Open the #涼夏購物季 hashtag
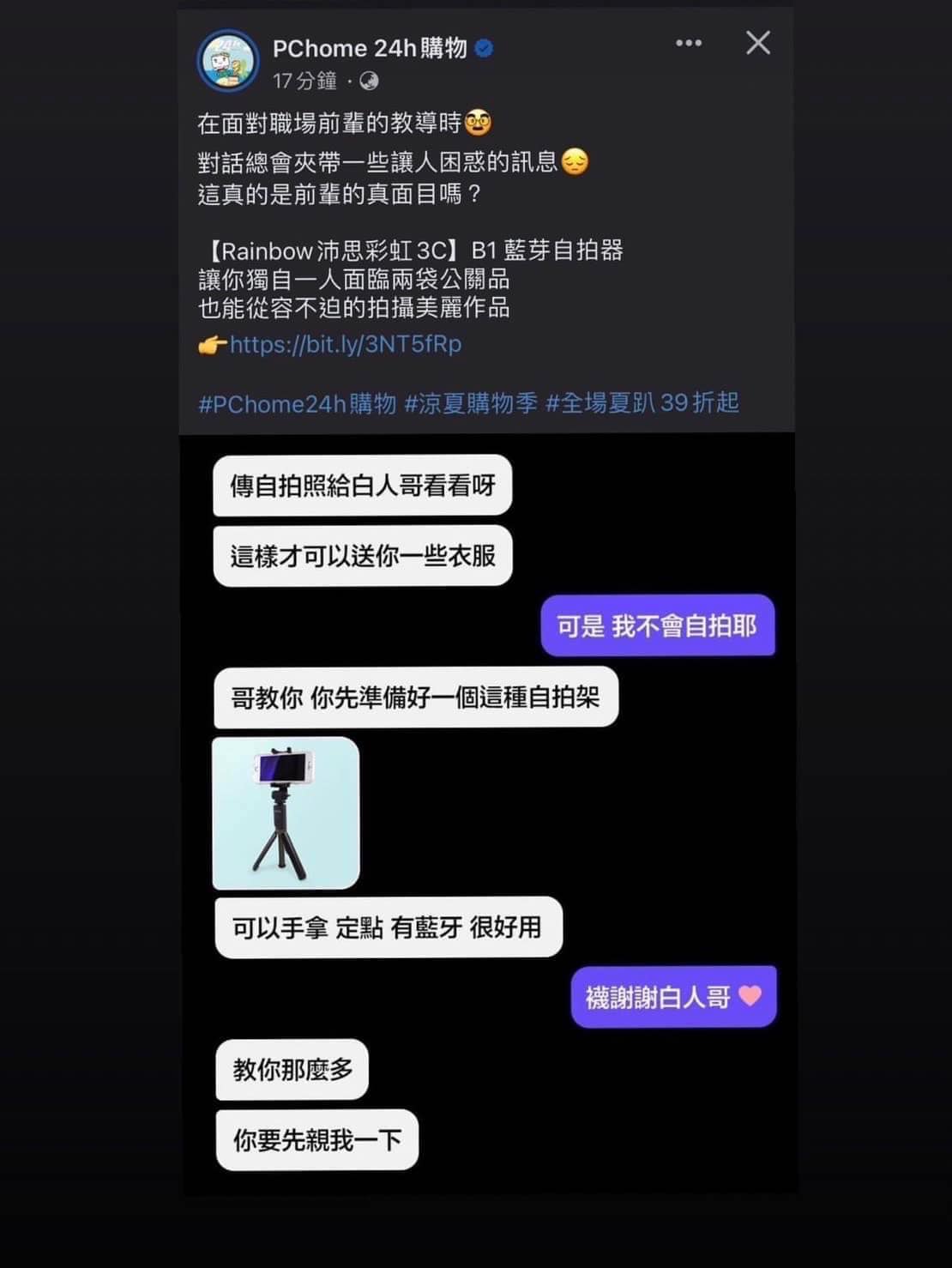 (470, 403)
